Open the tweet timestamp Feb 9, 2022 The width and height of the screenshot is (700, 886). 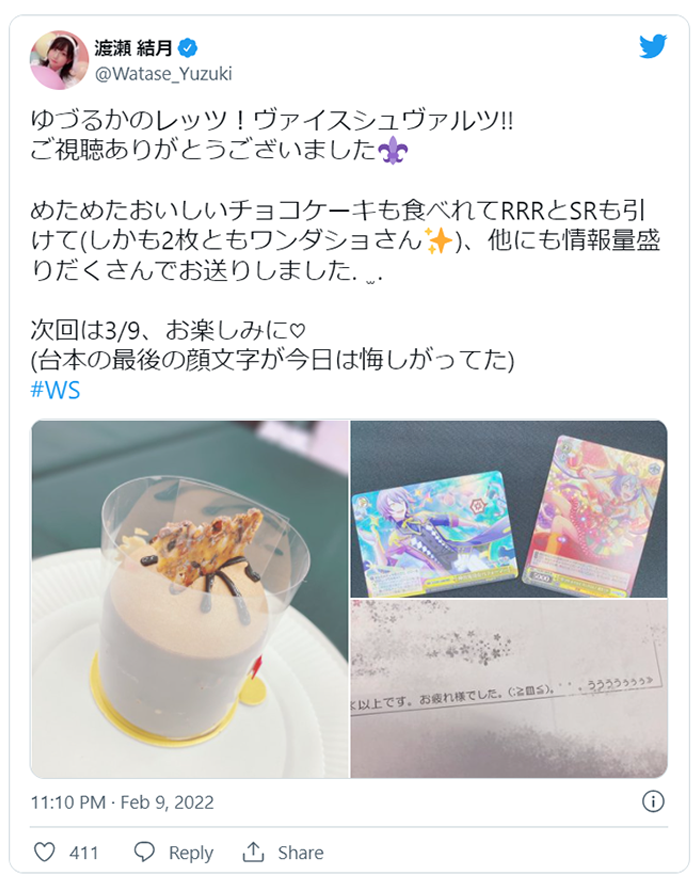click(122, 802)
